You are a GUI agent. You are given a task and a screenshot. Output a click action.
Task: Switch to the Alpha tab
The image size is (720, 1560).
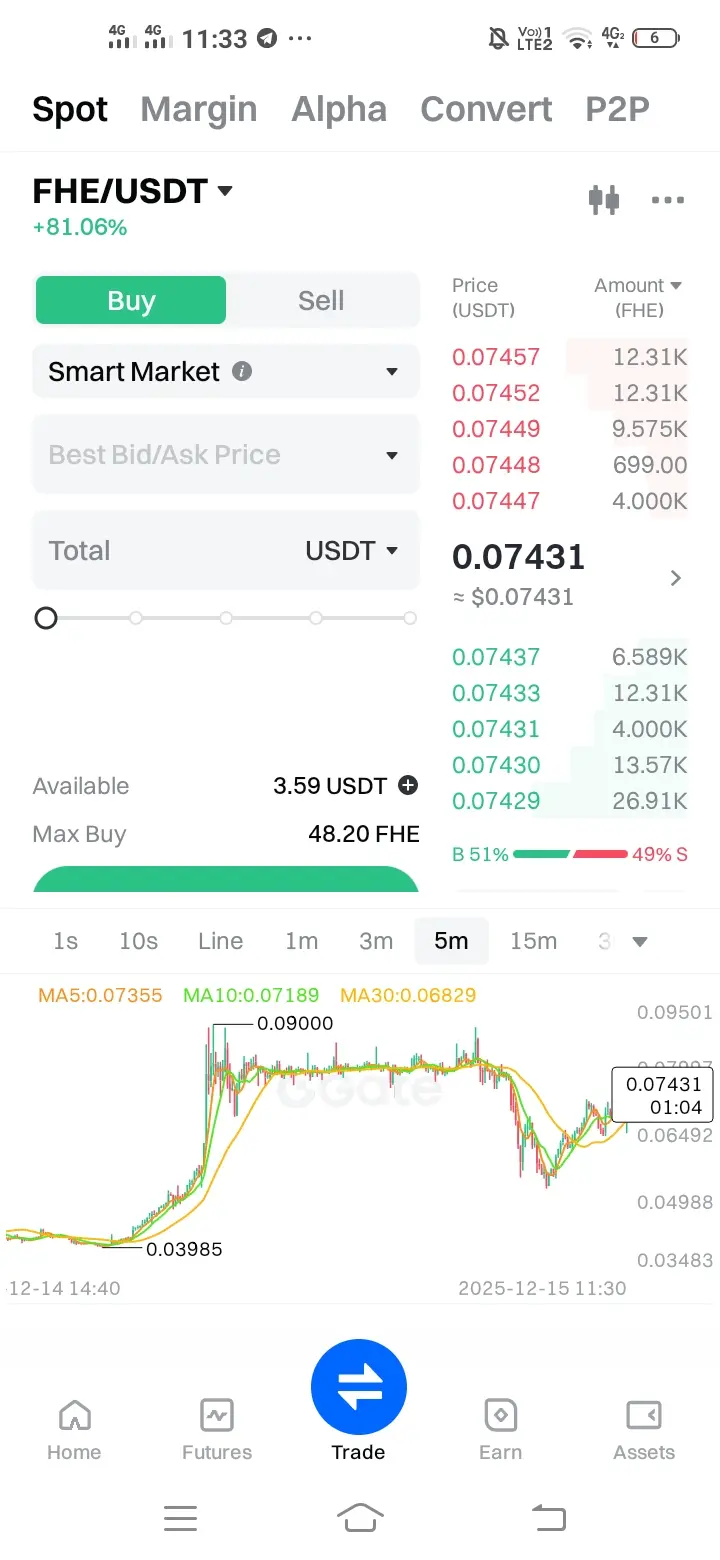pos(339,109)
